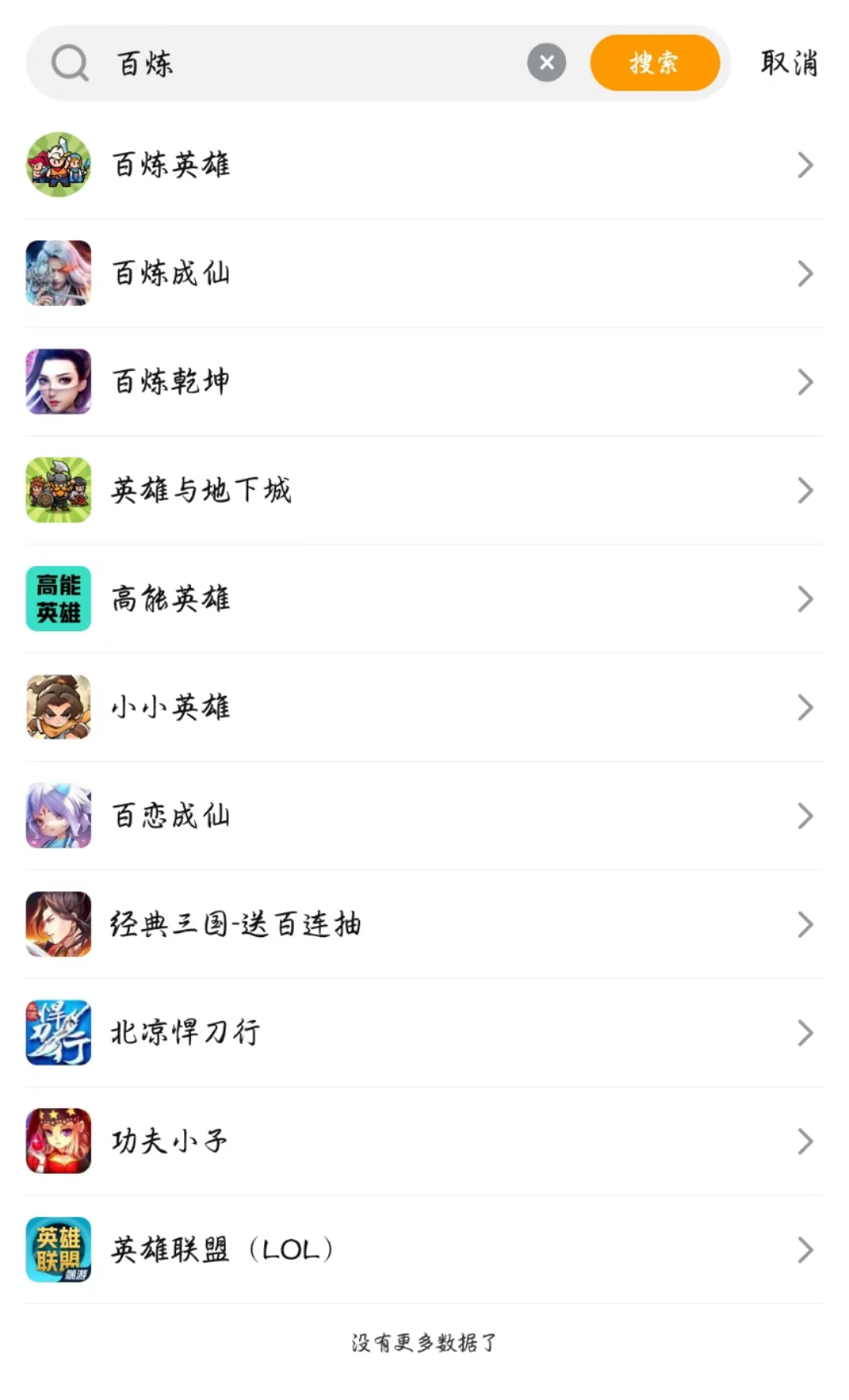
Task: Tap the search field containing 百炼
Action: click(x=314, y=63)
